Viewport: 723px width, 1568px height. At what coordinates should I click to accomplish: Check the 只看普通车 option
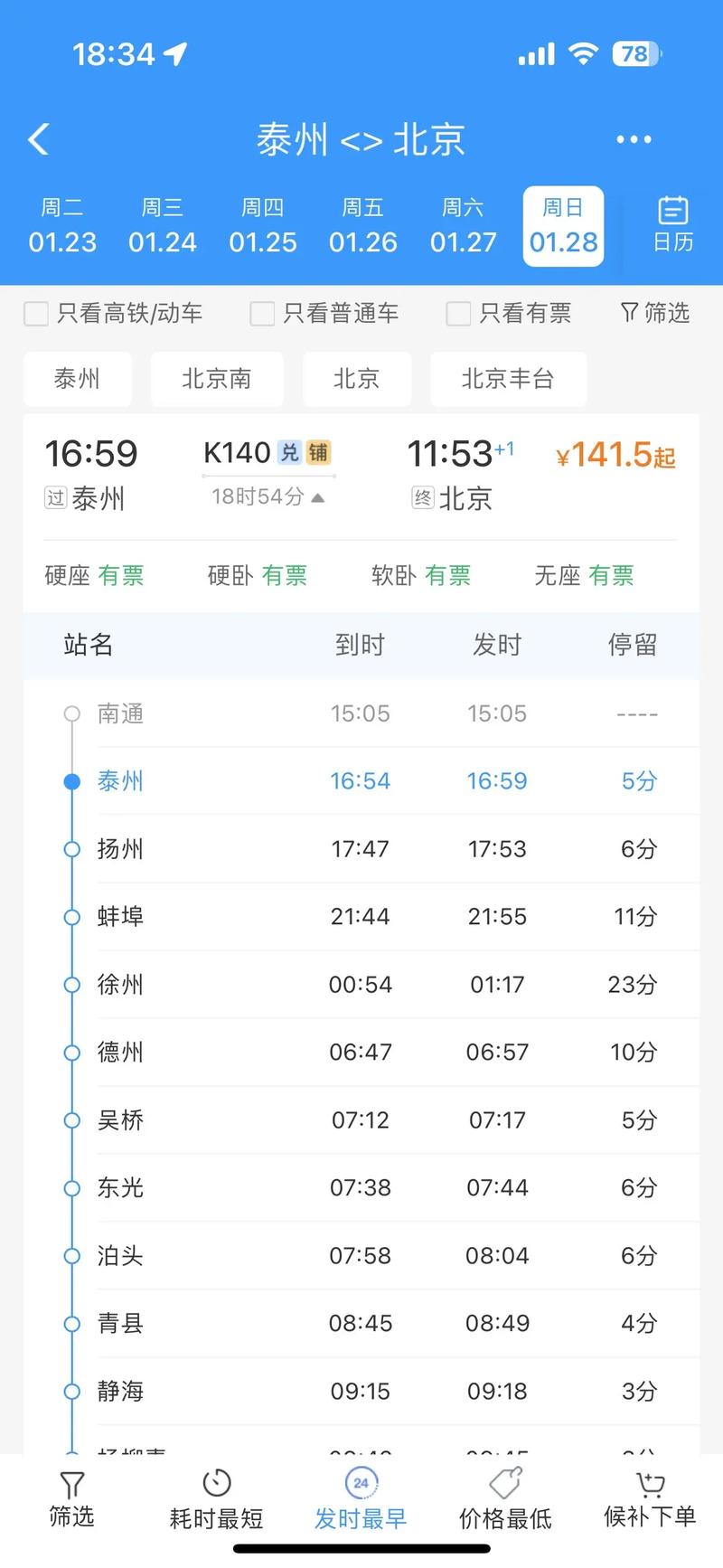click(261, 313)
